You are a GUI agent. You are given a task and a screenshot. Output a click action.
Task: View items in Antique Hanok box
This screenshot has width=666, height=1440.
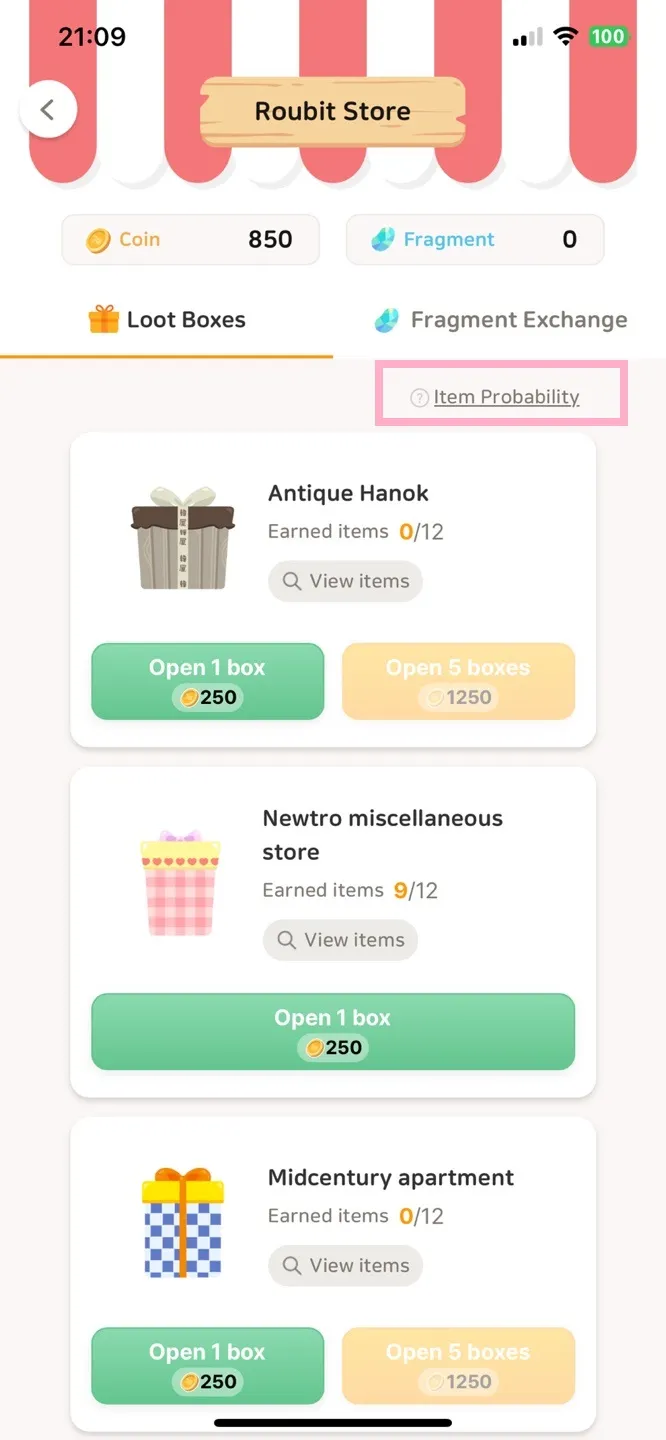click(x=346, y=581)
